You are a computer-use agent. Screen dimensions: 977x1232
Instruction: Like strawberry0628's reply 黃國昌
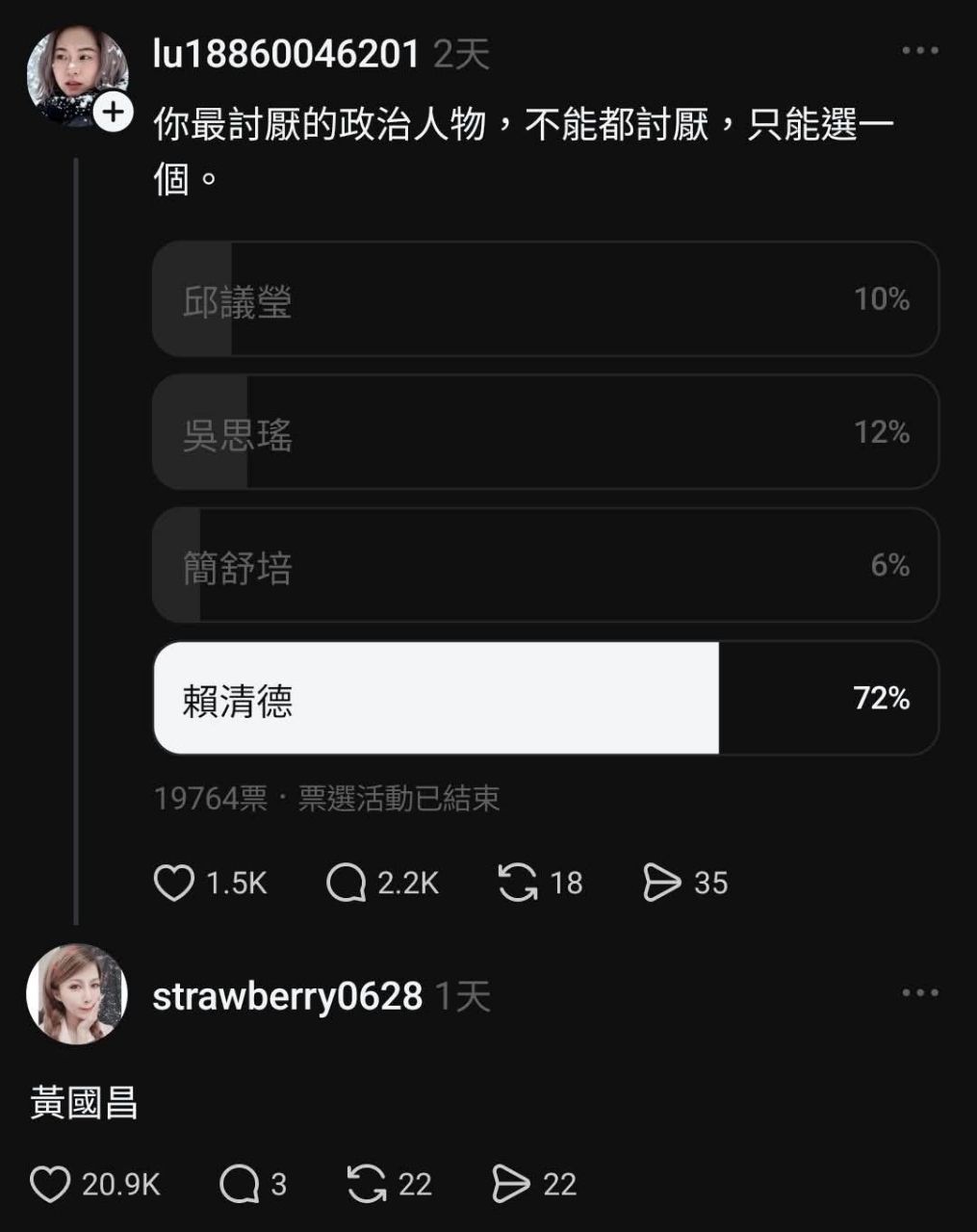[50, 1184]
